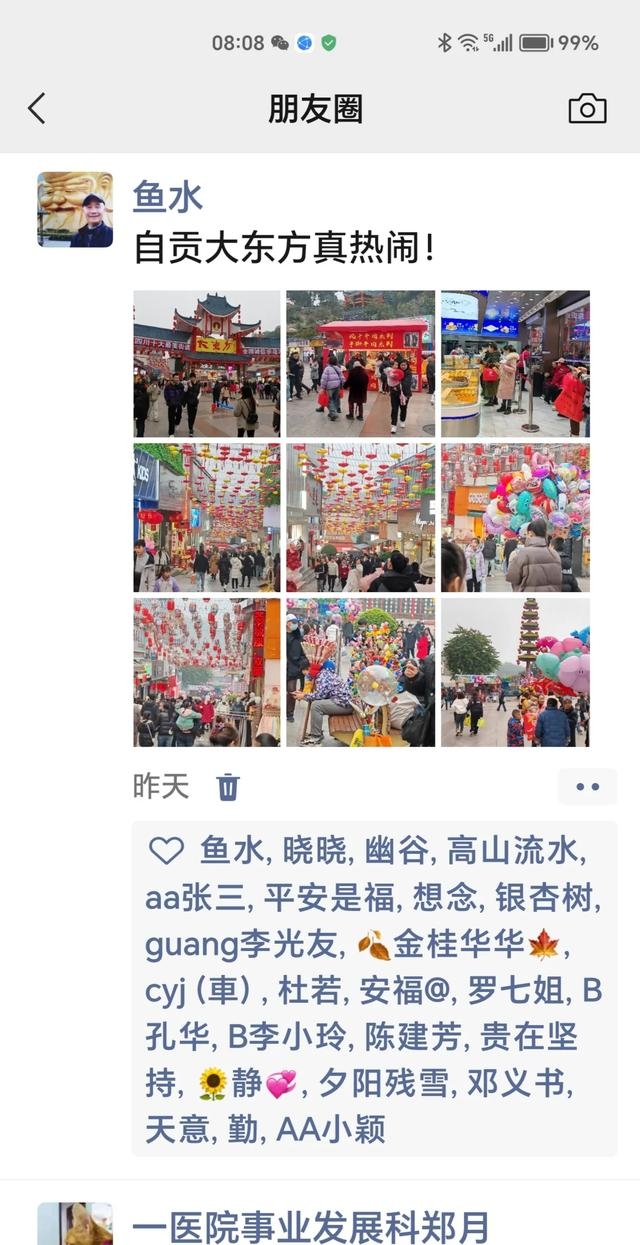Viewport: 640px width, 1245px height.
Task: Open the 鱼水 username link
Action: coord(168,196)
